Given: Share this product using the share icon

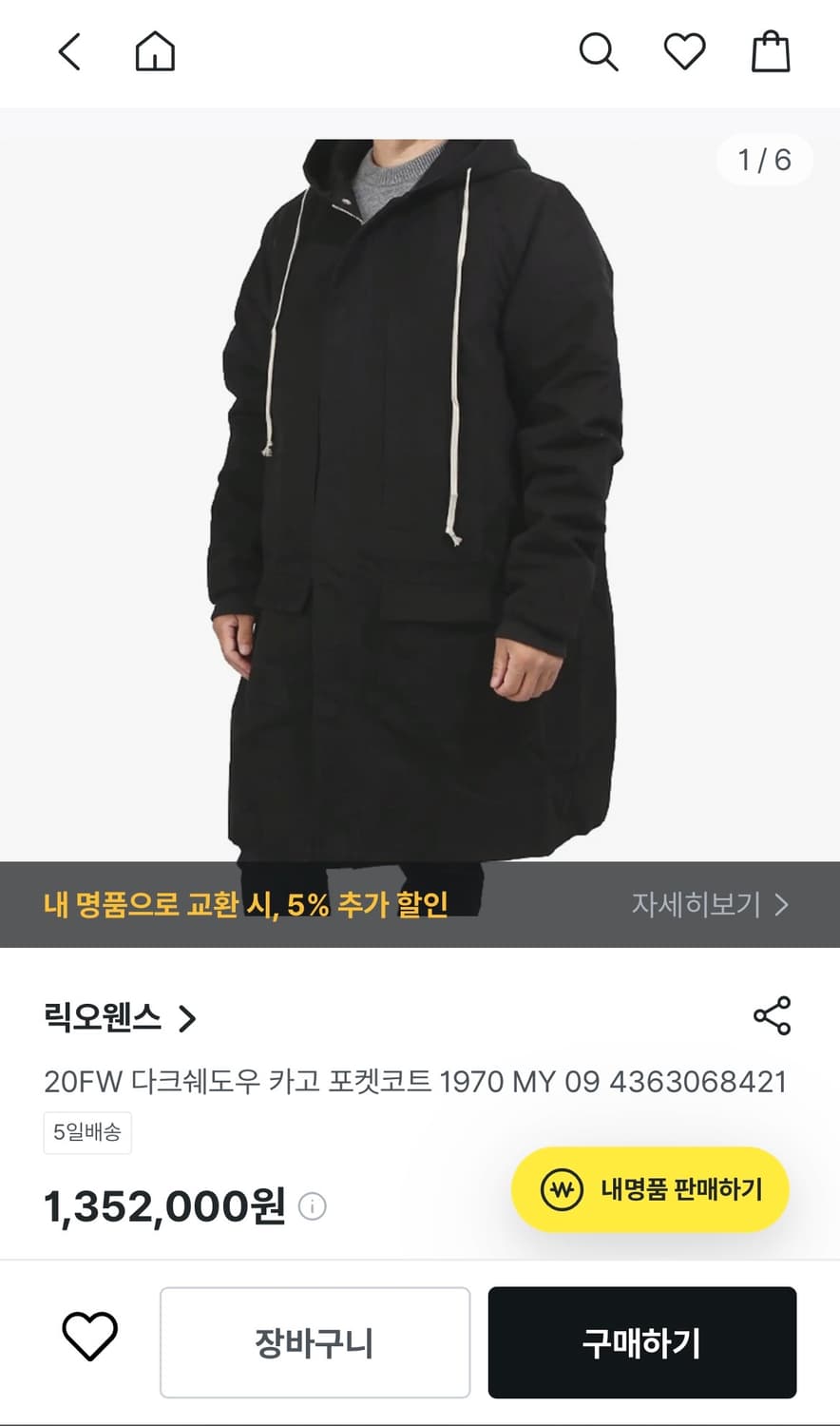Looking at the screenshot, I should pyautogui.click(x=772, y=1018).
